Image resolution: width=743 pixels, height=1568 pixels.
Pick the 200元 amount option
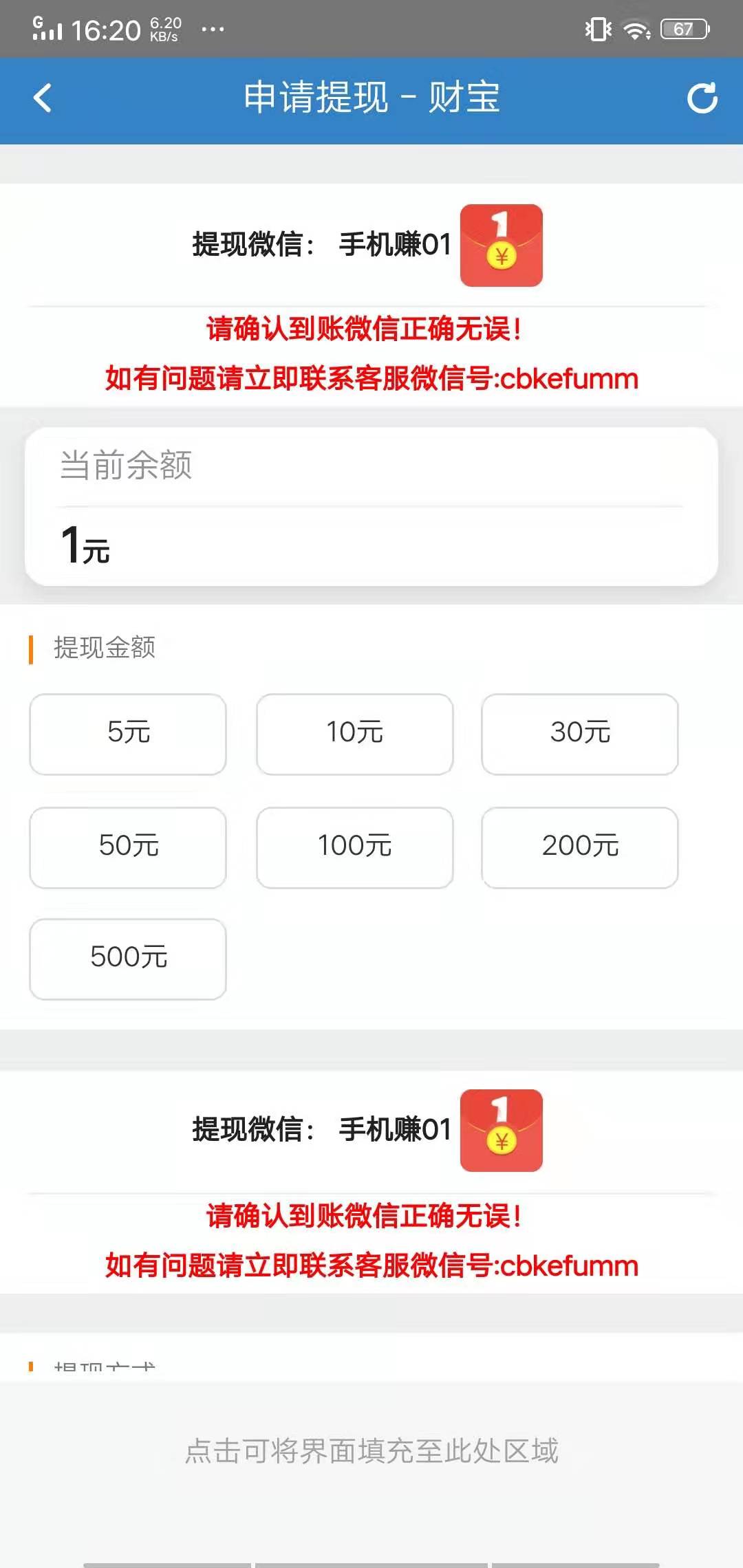pyautogui.click(x=579, y=847)
